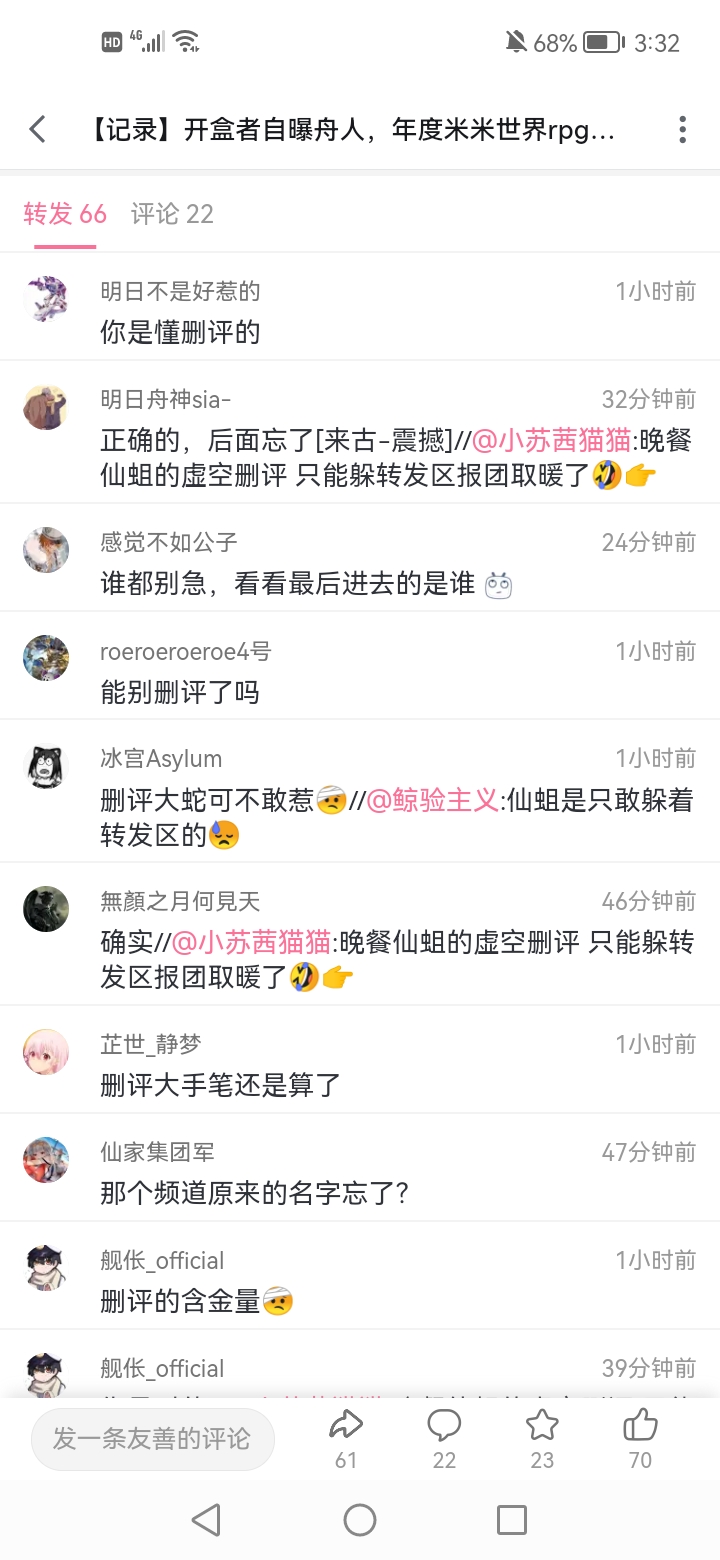
Task: Open the @小苏茜猫猫 mention in 無顏之月何見天's repost
Action: pos(251,942)
